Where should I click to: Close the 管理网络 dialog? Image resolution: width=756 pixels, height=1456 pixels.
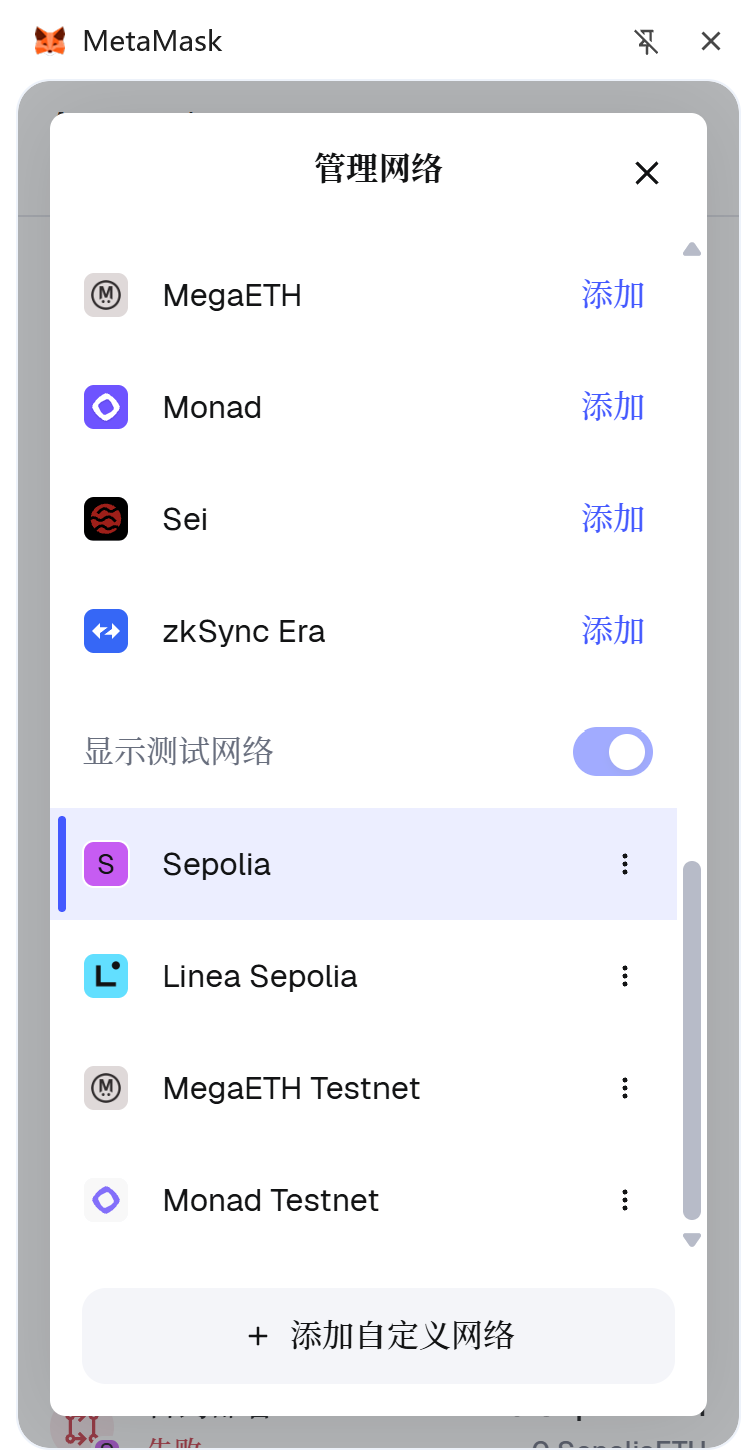point(647,173)
